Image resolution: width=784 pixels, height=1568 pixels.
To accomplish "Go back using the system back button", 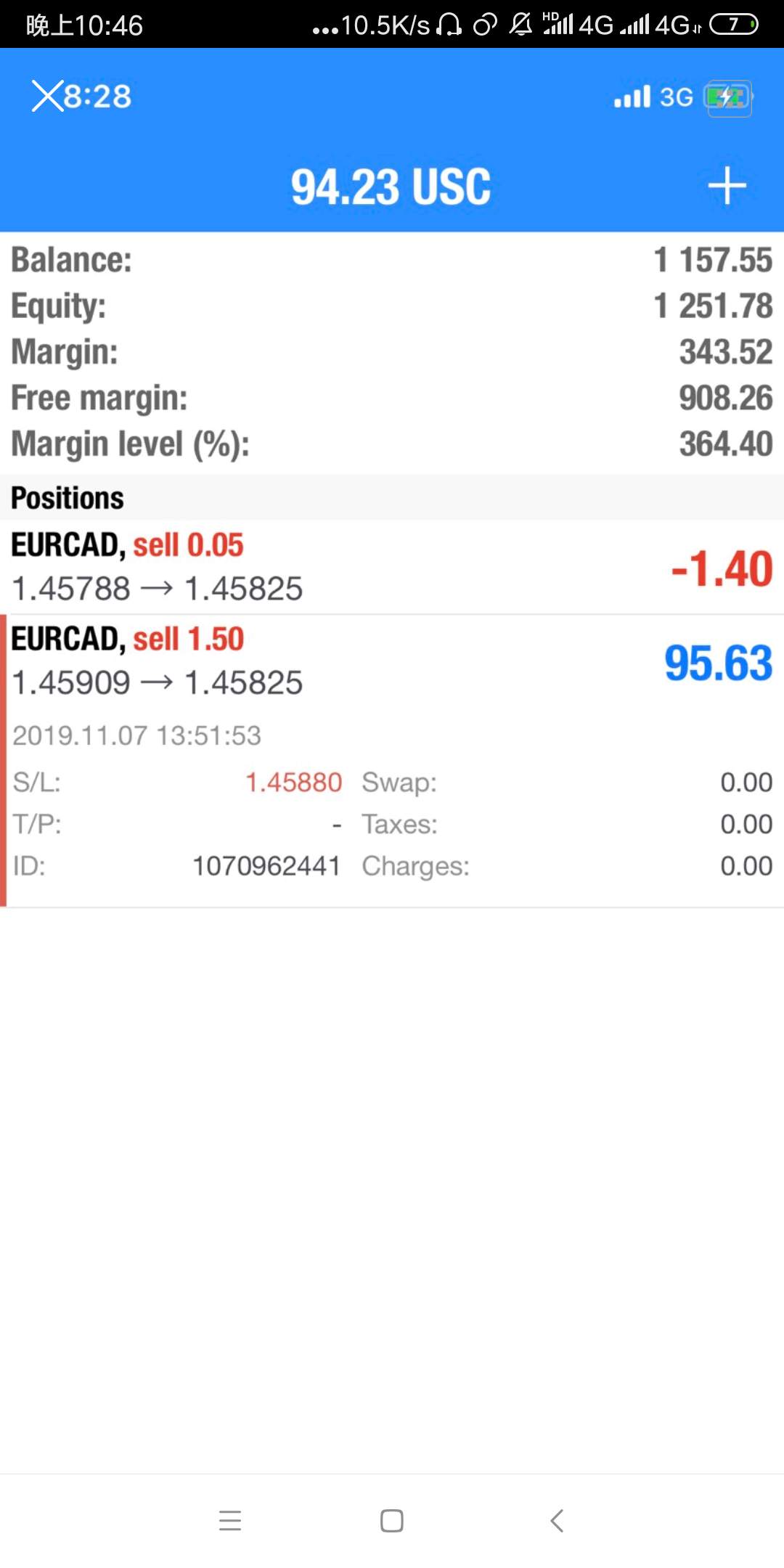I will pos(557,1520).
